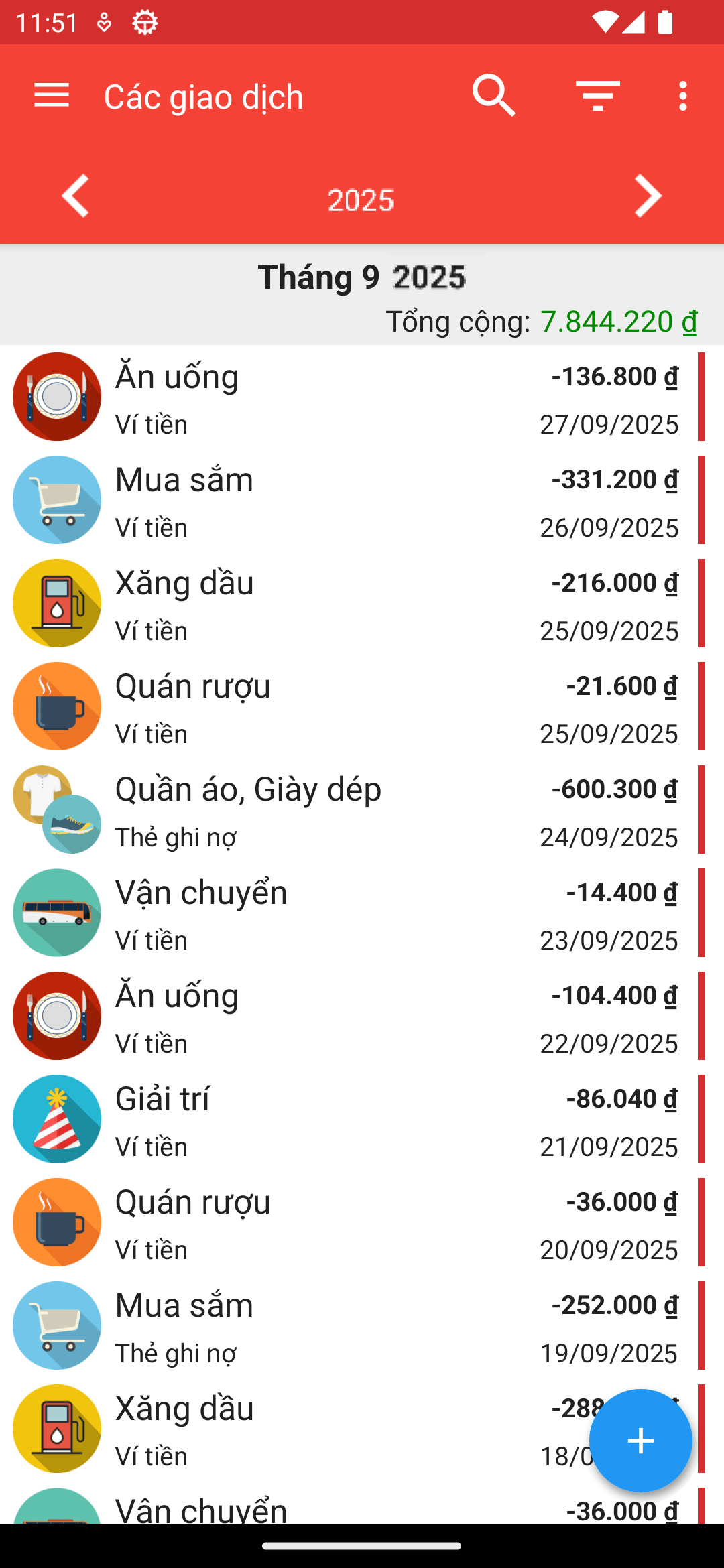Open the filter options
Screen dimensions: 724x1568
pos(598,96)
